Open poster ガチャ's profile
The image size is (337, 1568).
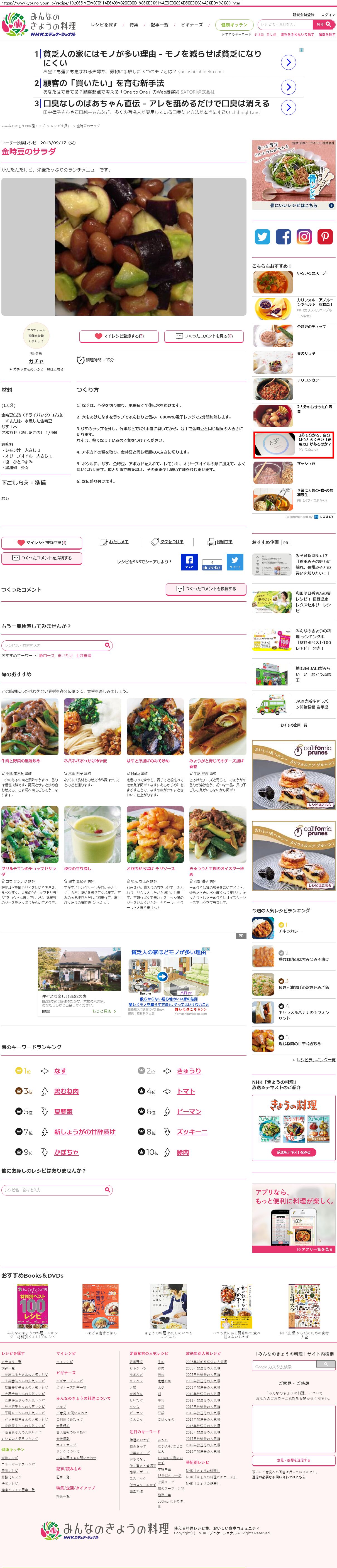point(36,361)
